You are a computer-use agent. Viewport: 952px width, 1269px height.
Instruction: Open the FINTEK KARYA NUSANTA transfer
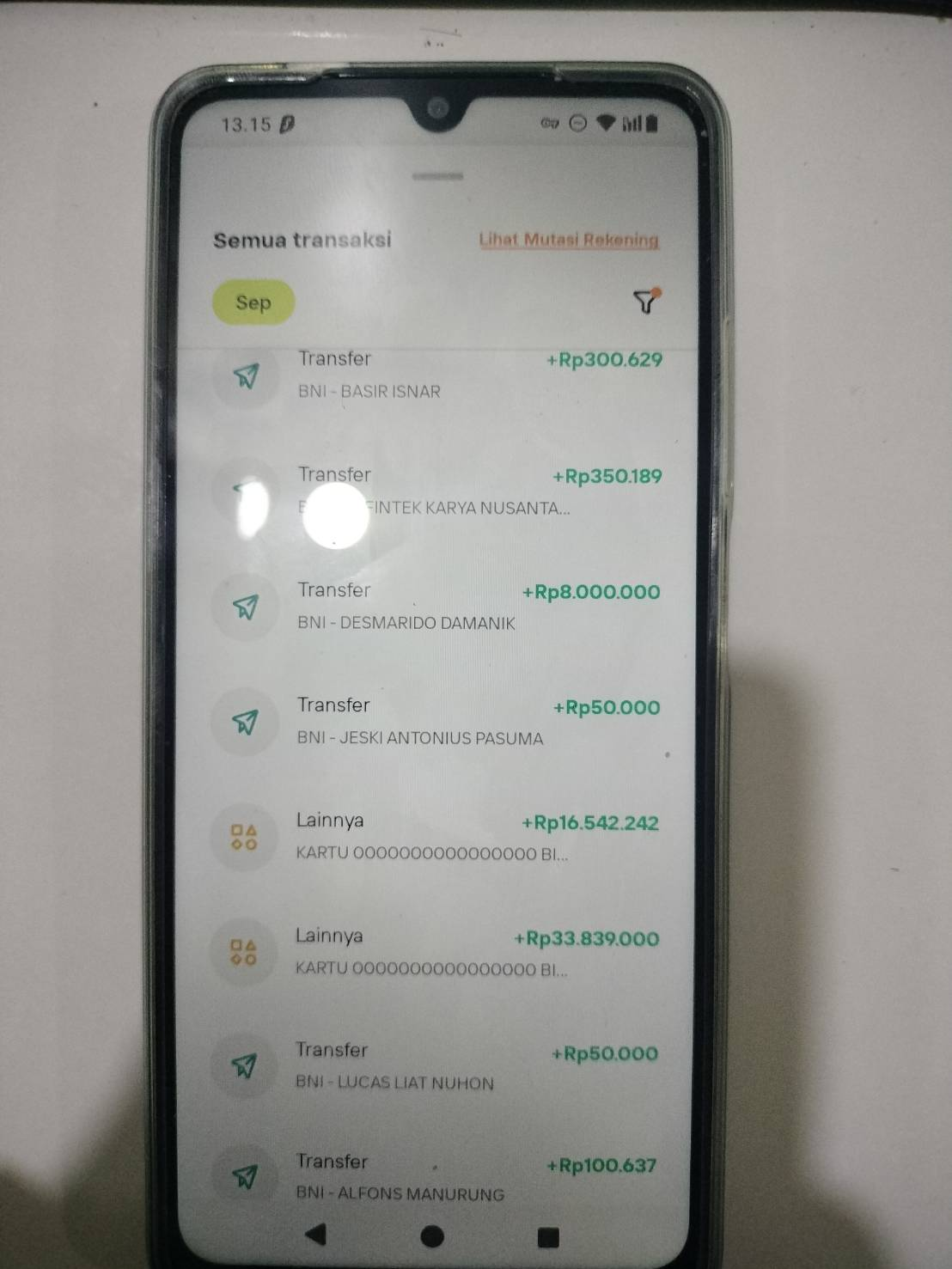pyautogui.click(x=436, y=491)
